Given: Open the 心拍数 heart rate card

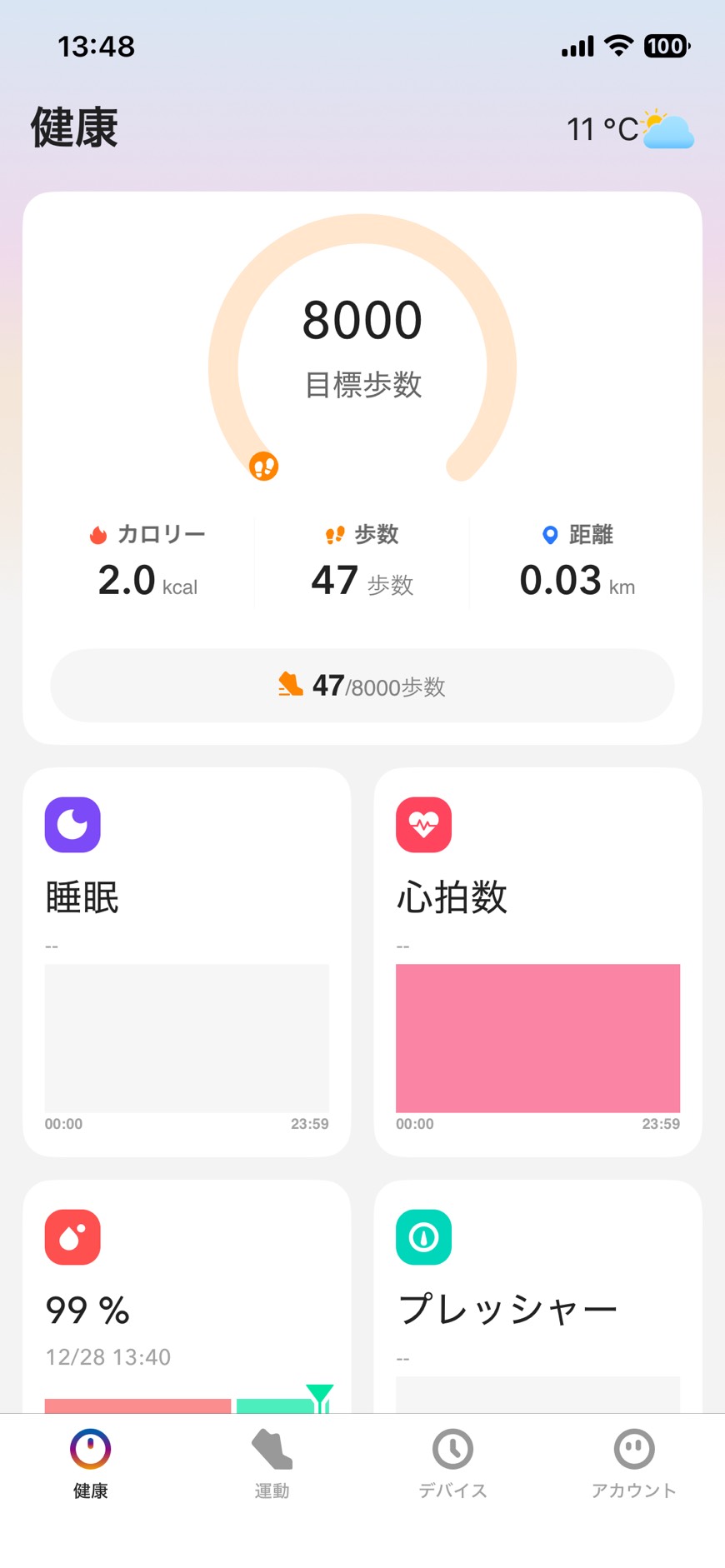Looking at the screenshot, I should 537,961.
